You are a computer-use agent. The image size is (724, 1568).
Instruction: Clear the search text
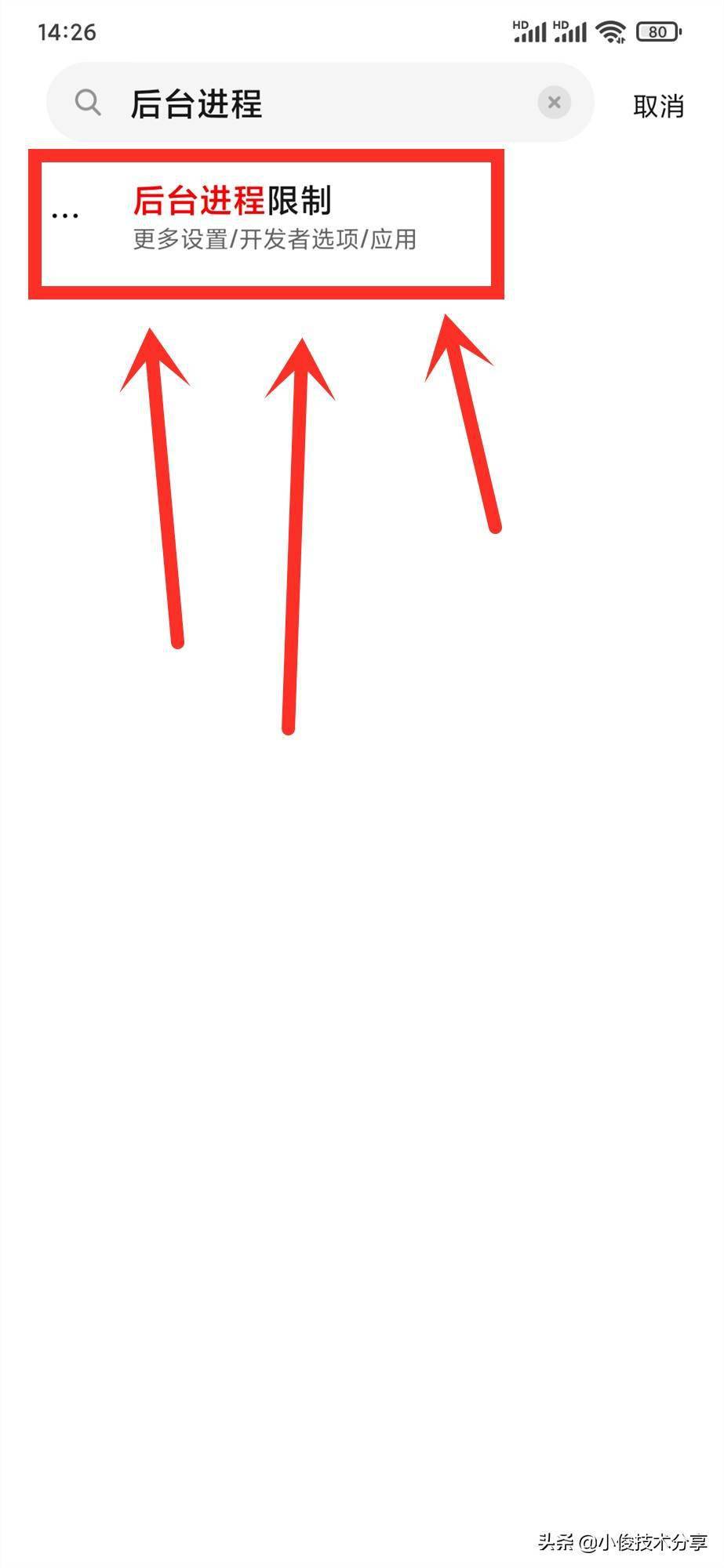point(554,103)
